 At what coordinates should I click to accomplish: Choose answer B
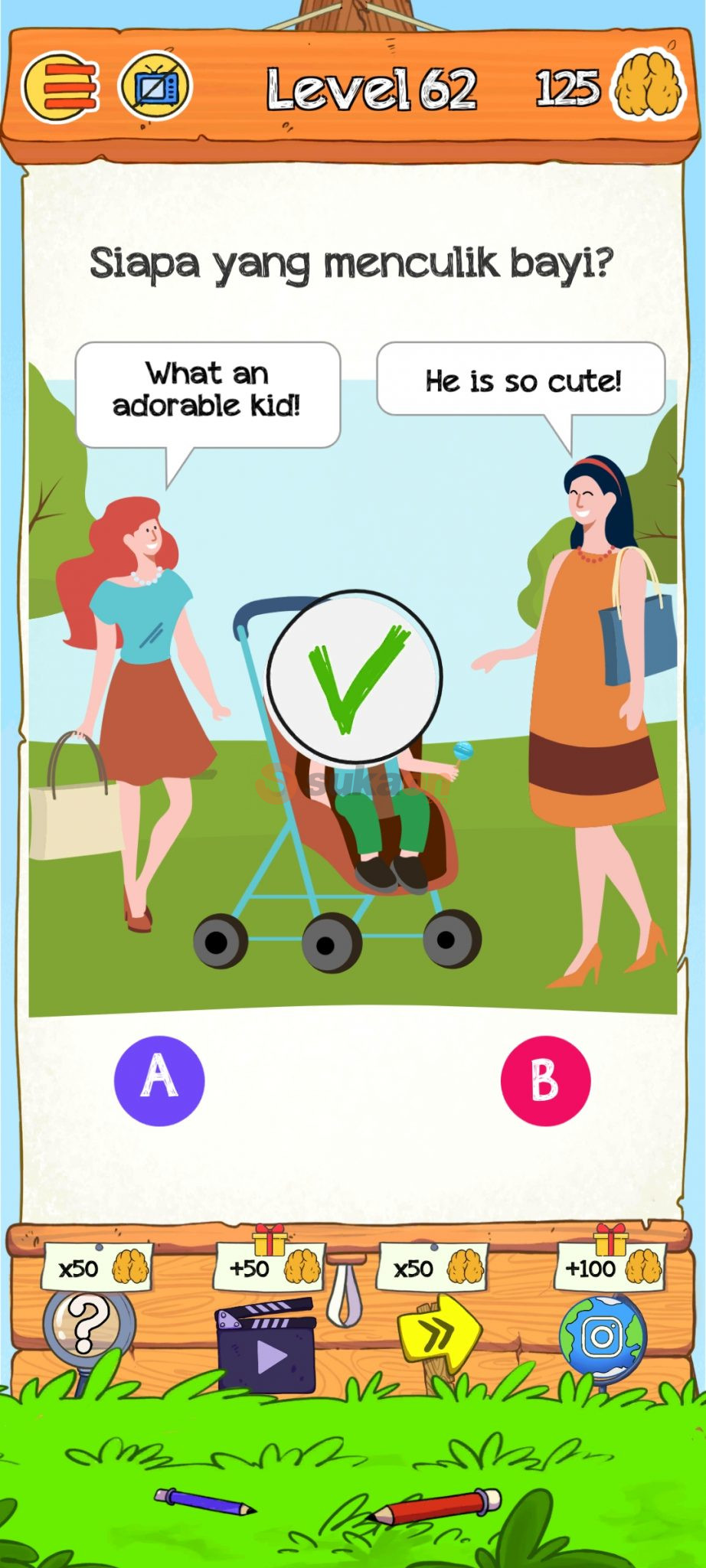[x=545, y=1080]
